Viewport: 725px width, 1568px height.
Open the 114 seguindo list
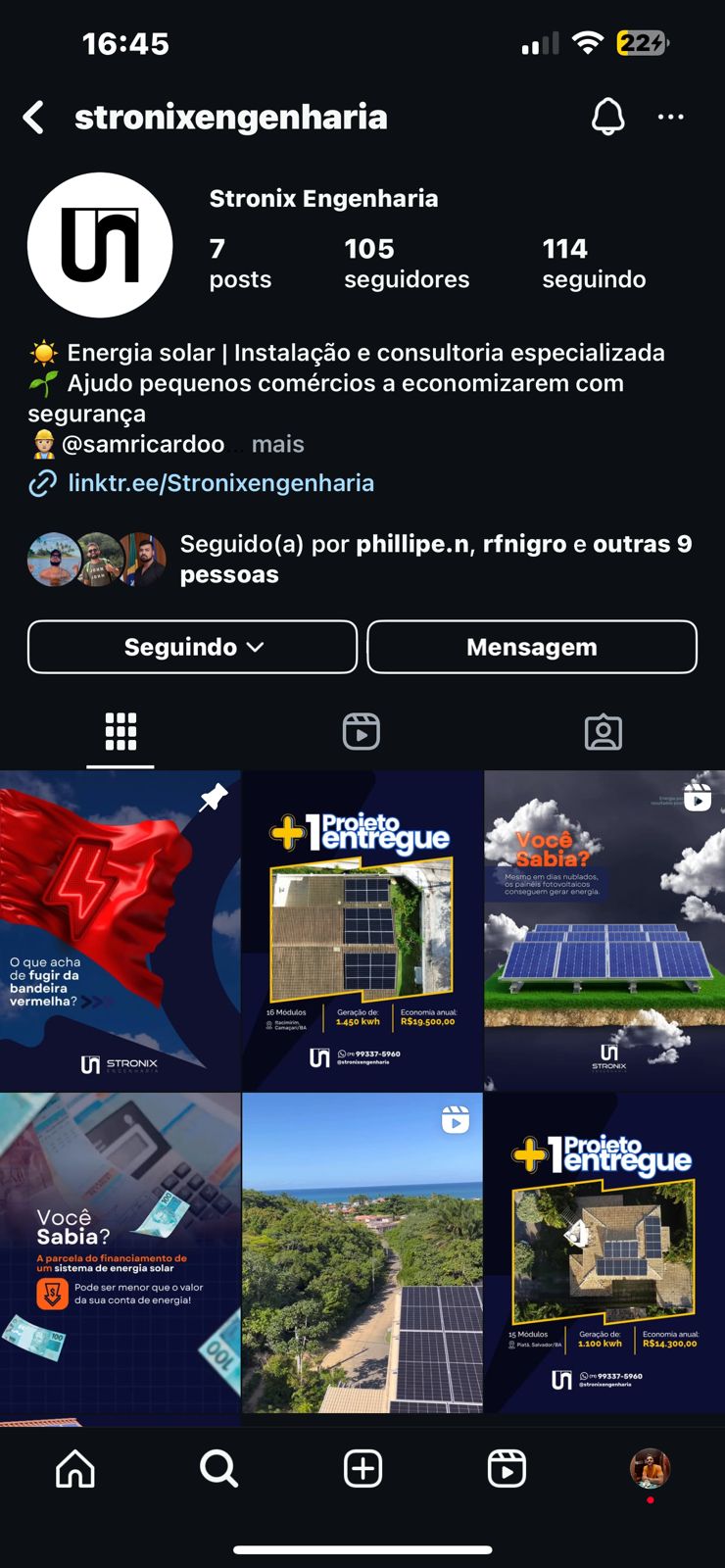(594, 264)
